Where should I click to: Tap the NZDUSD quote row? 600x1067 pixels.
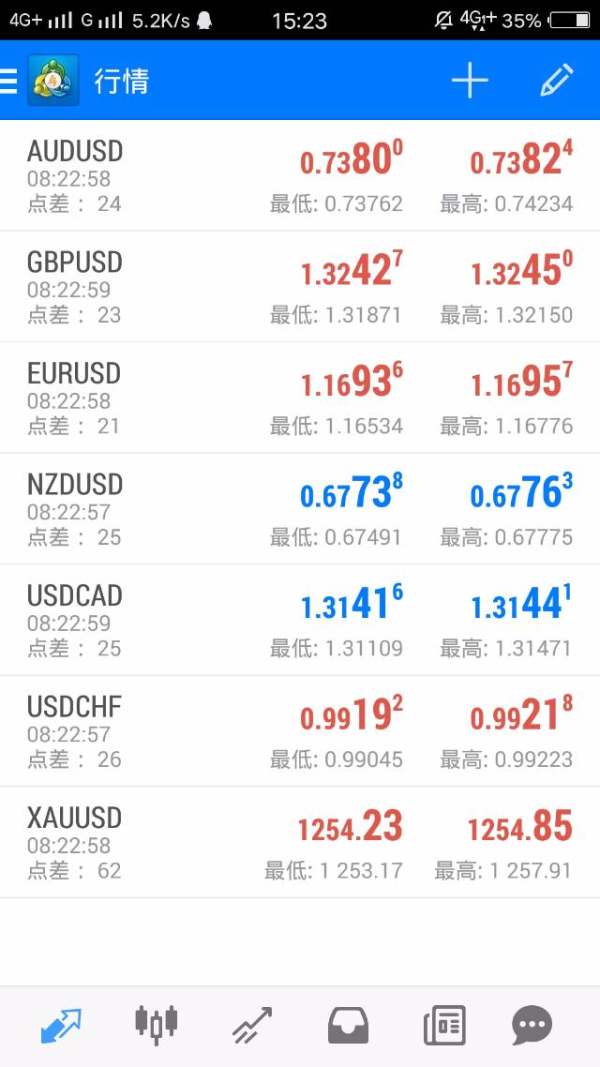300,509
